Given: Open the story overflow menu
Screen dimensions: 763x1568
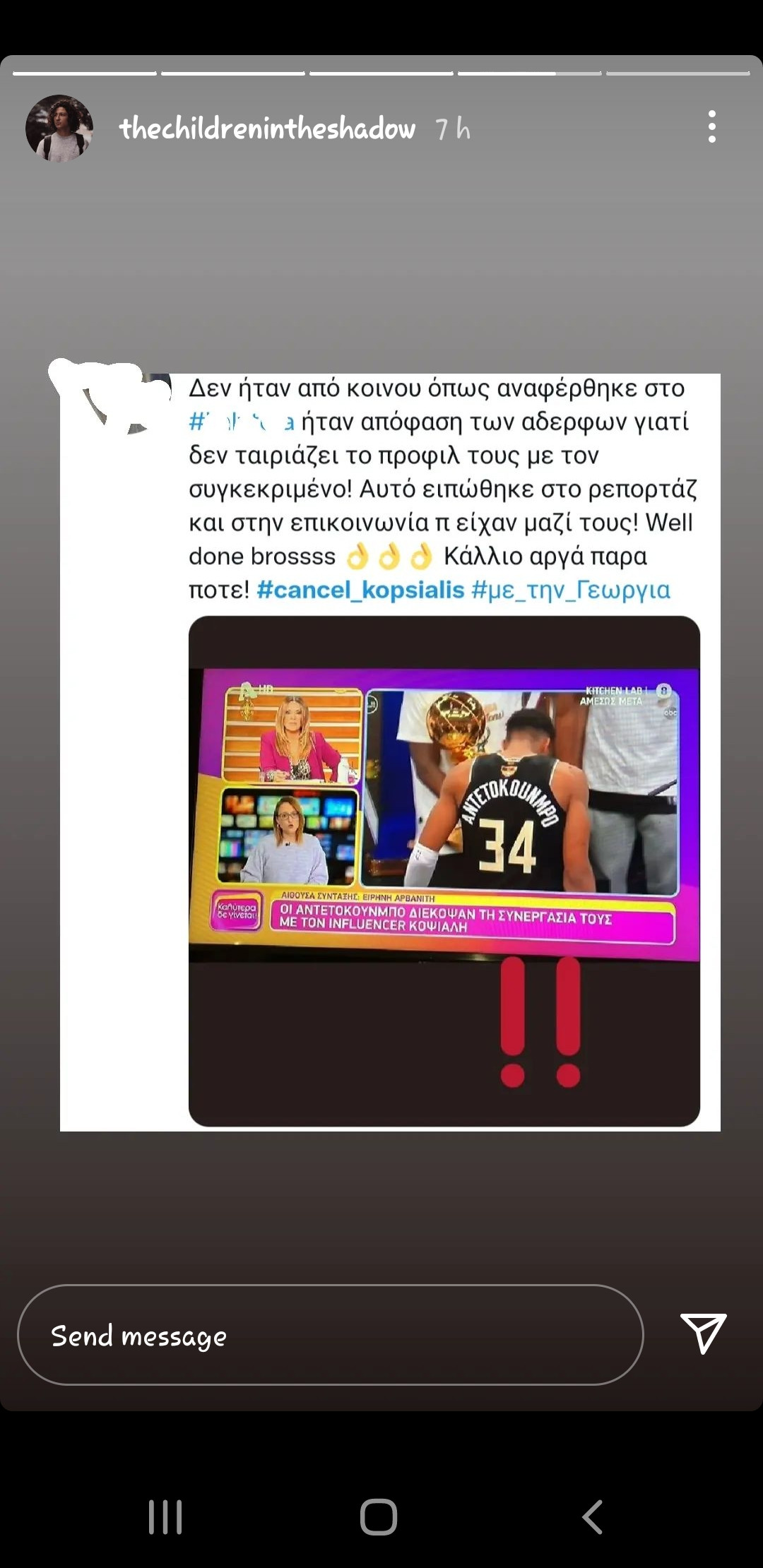Looking at the screenshot, I should [711, 127].
